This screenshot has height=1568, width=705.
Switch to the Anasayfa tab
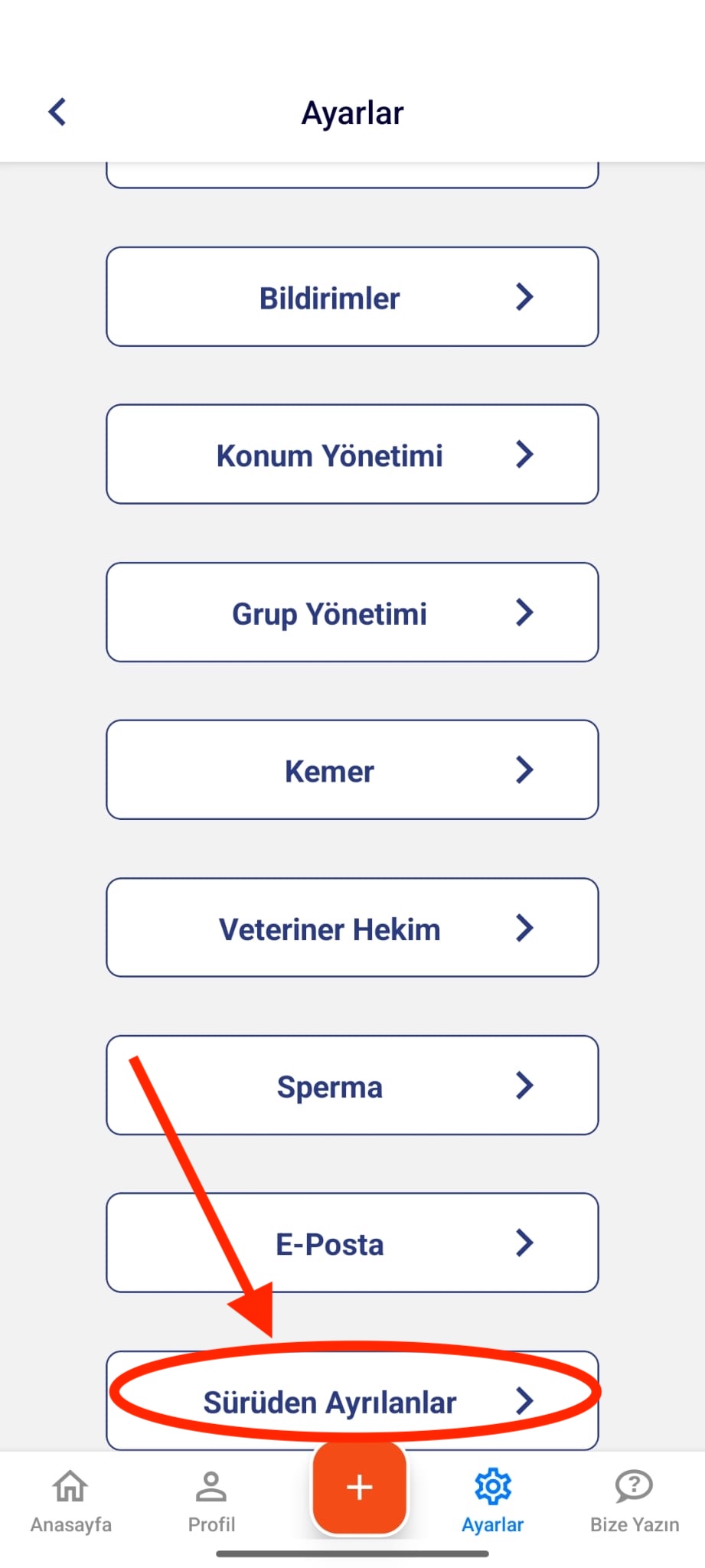pos(70,1501)
